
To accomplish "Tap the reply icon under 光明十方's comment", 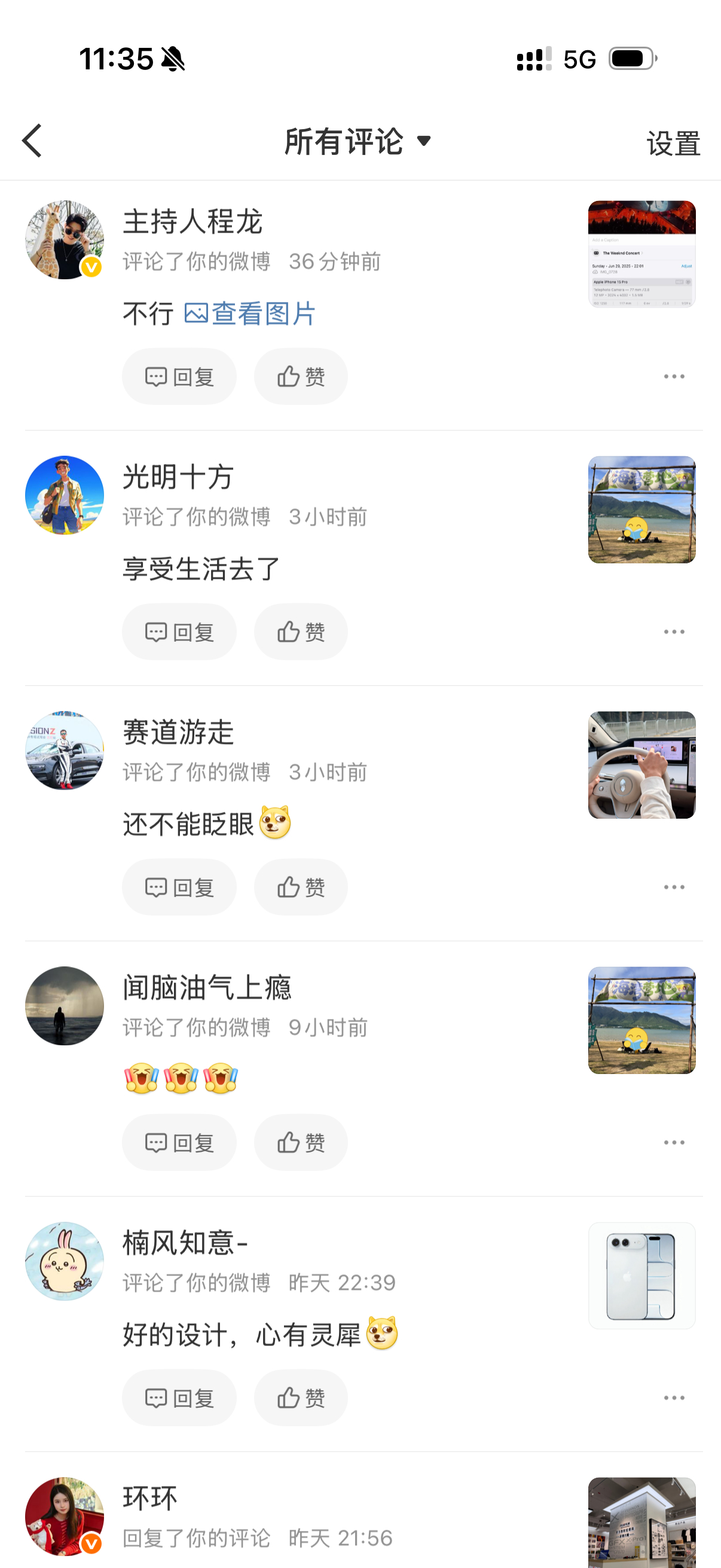I will coord(157,632).
